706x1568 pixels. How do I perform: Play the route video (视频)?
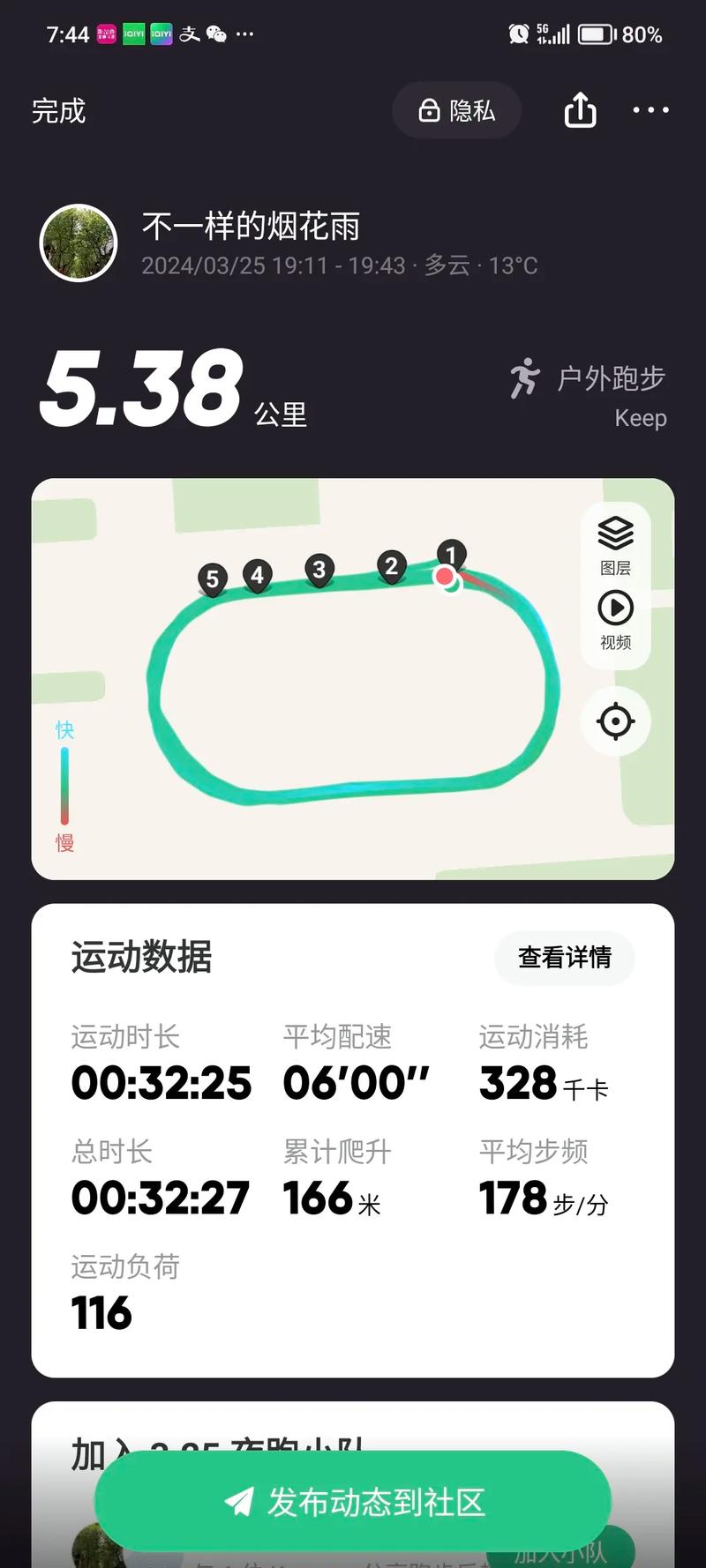(x=615, y=608)
